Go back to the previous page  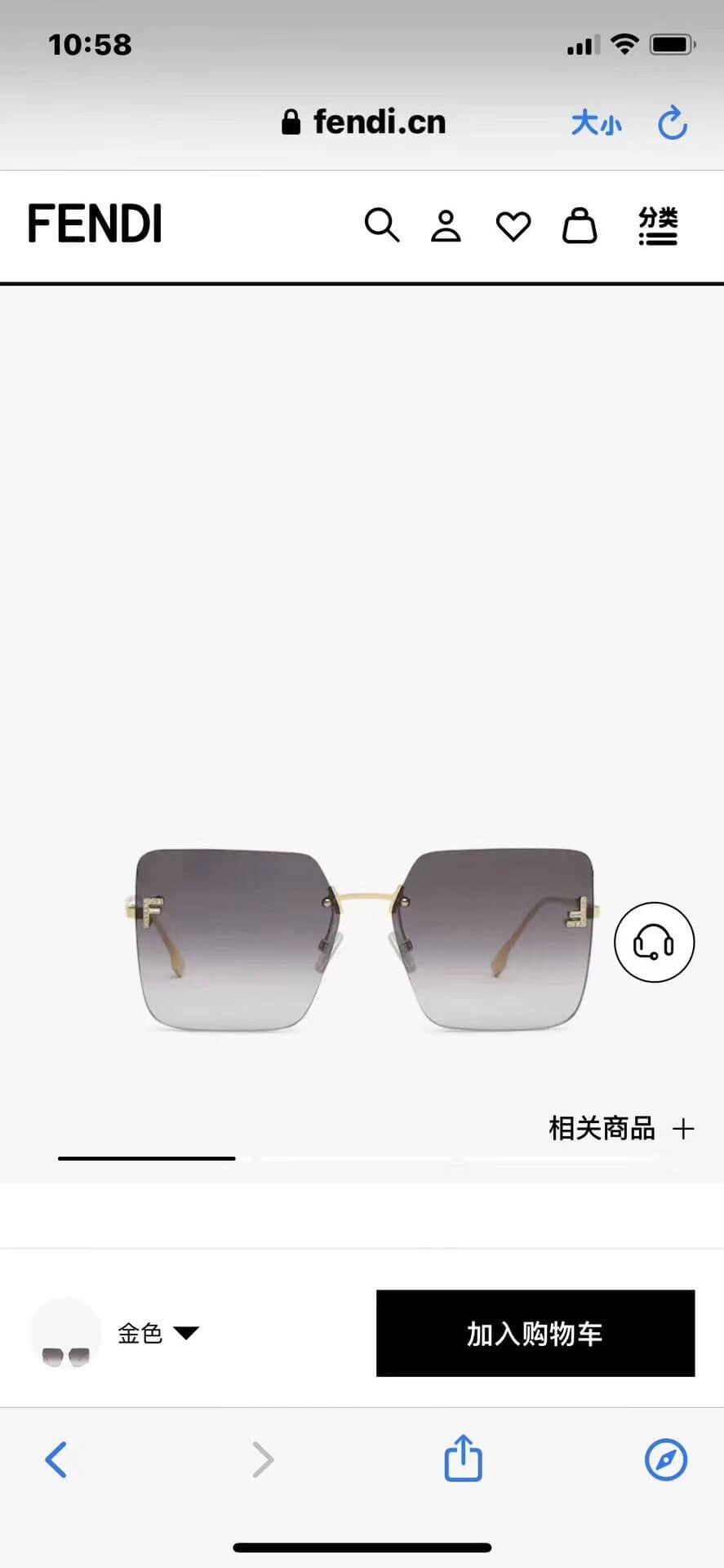coord(56,1459)
